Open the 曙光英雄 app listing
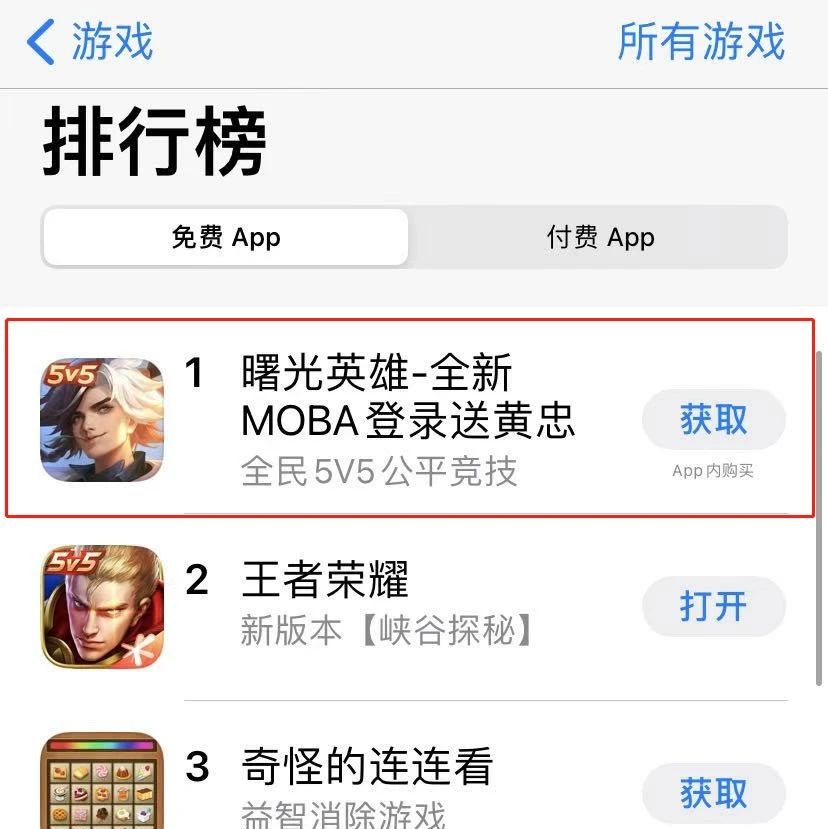This screenshot has width=828, height=829. (407, 398)
